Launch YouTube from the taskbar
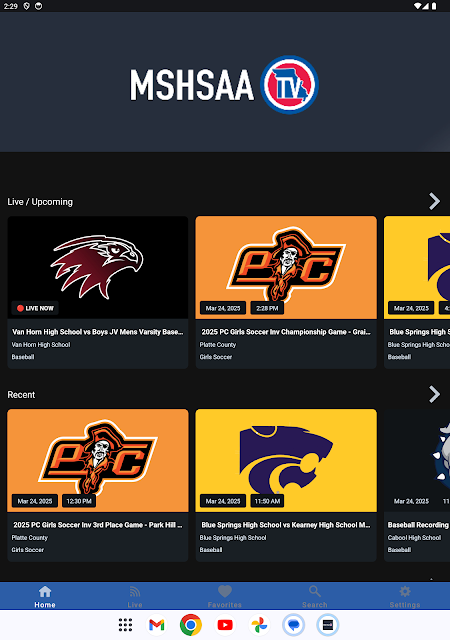450x640 pixels. (x=225, y=624)
